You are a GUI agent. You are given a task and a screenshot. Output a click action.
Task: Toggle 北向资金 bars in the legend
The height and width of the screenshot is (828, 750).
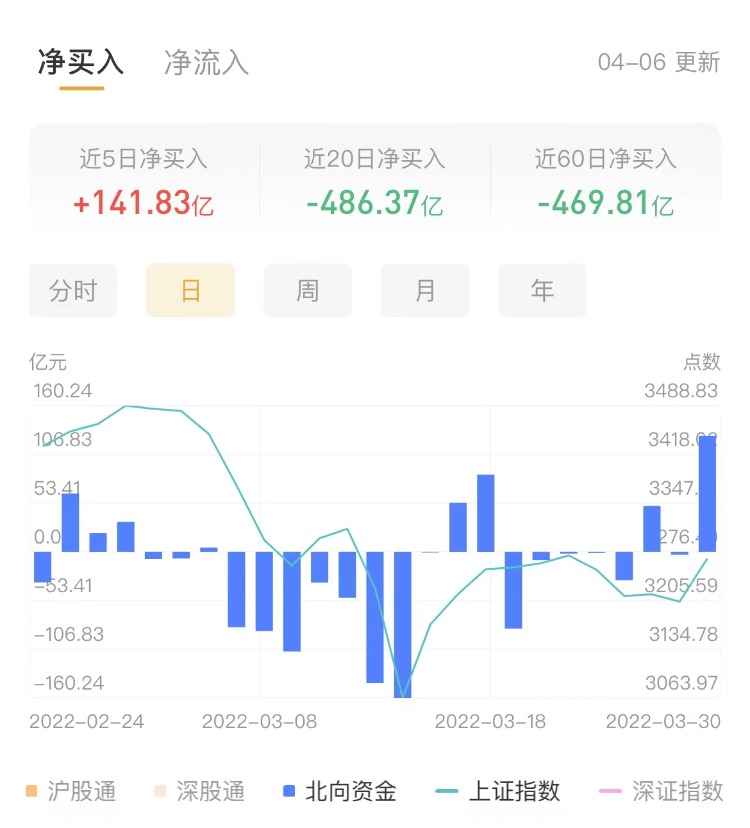[x=340, y=792]
